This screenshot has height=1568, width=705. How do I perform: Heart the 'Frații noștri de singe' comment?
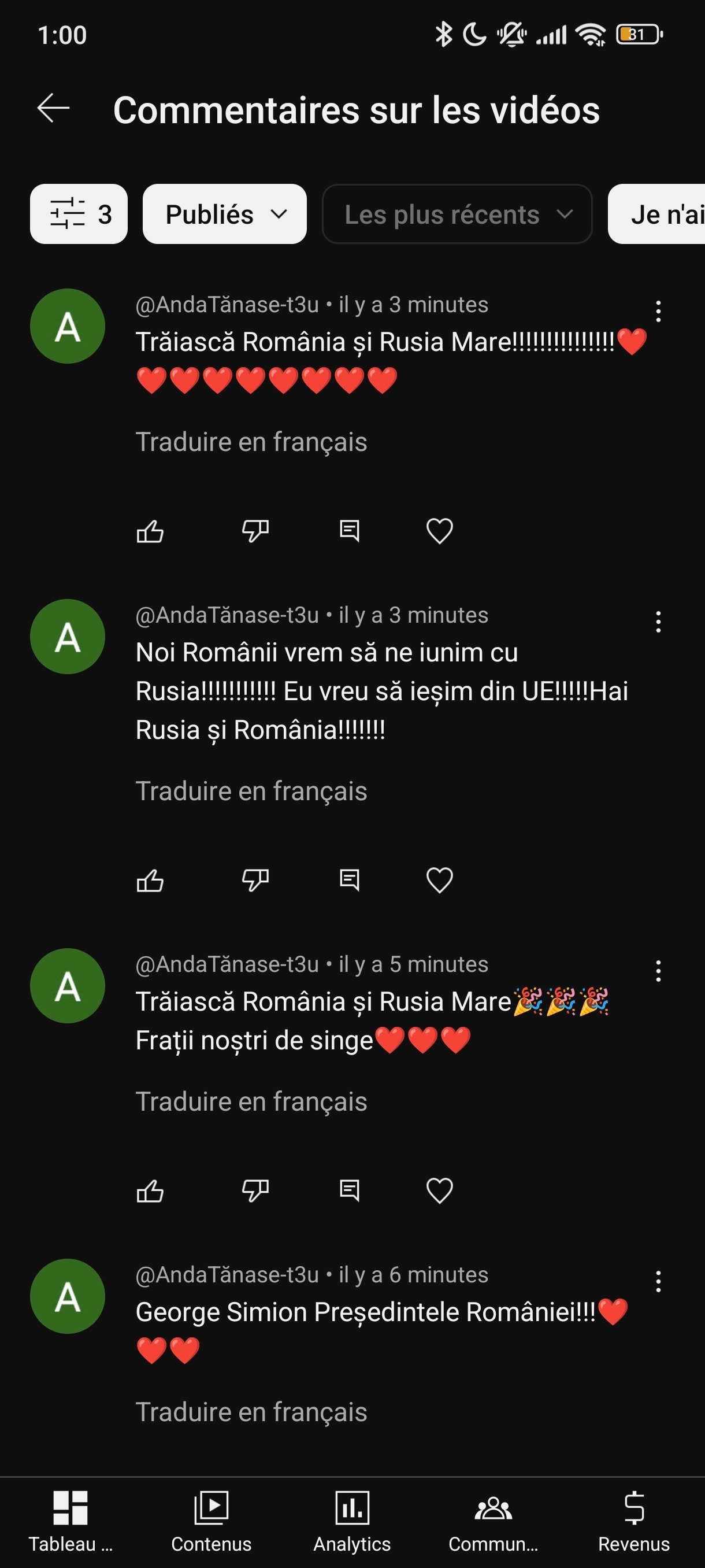pyautogui.click(x=439, y=1190)
